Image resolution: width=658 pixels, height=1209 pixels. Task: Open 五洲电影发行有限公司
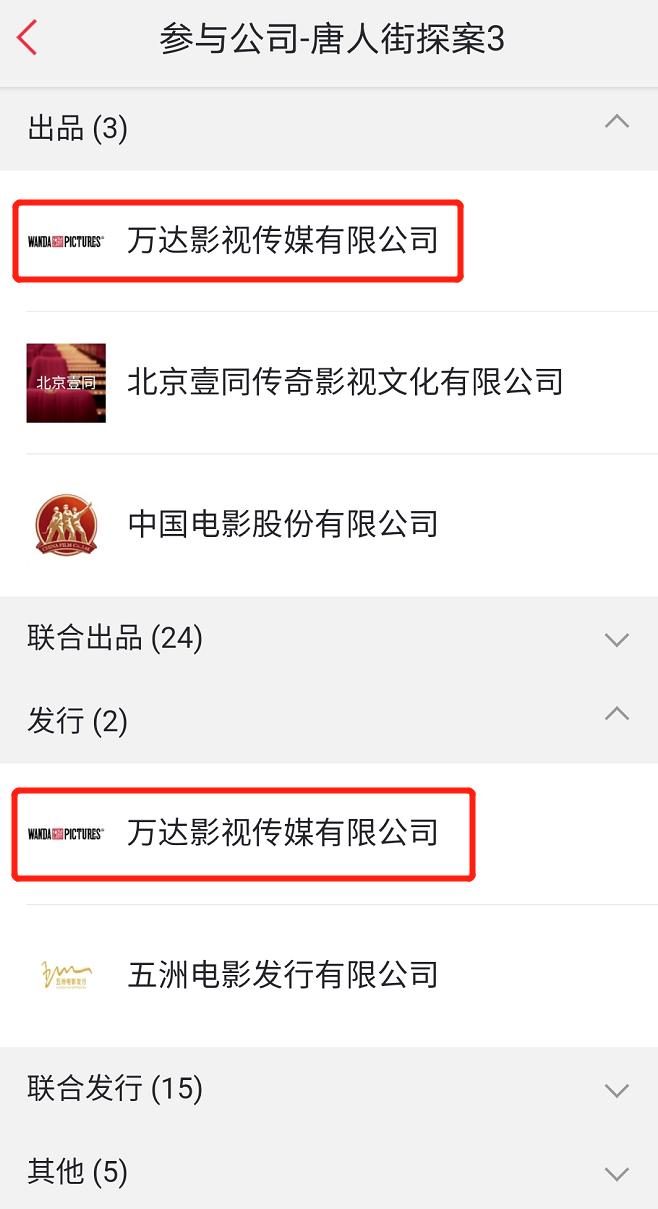282,975
